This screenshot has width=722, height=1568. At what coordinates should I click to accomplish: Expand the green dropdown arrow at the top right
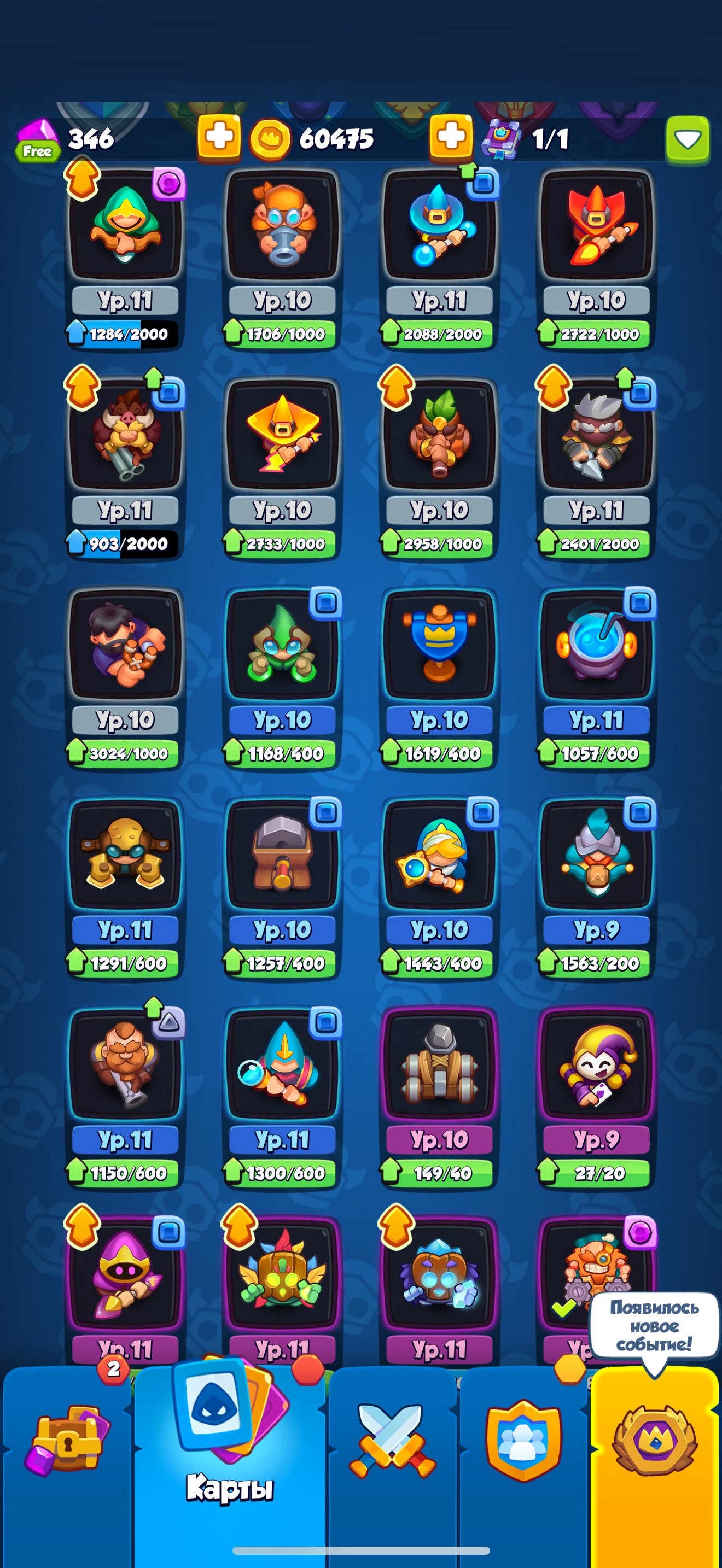click(x=688, y=140)
